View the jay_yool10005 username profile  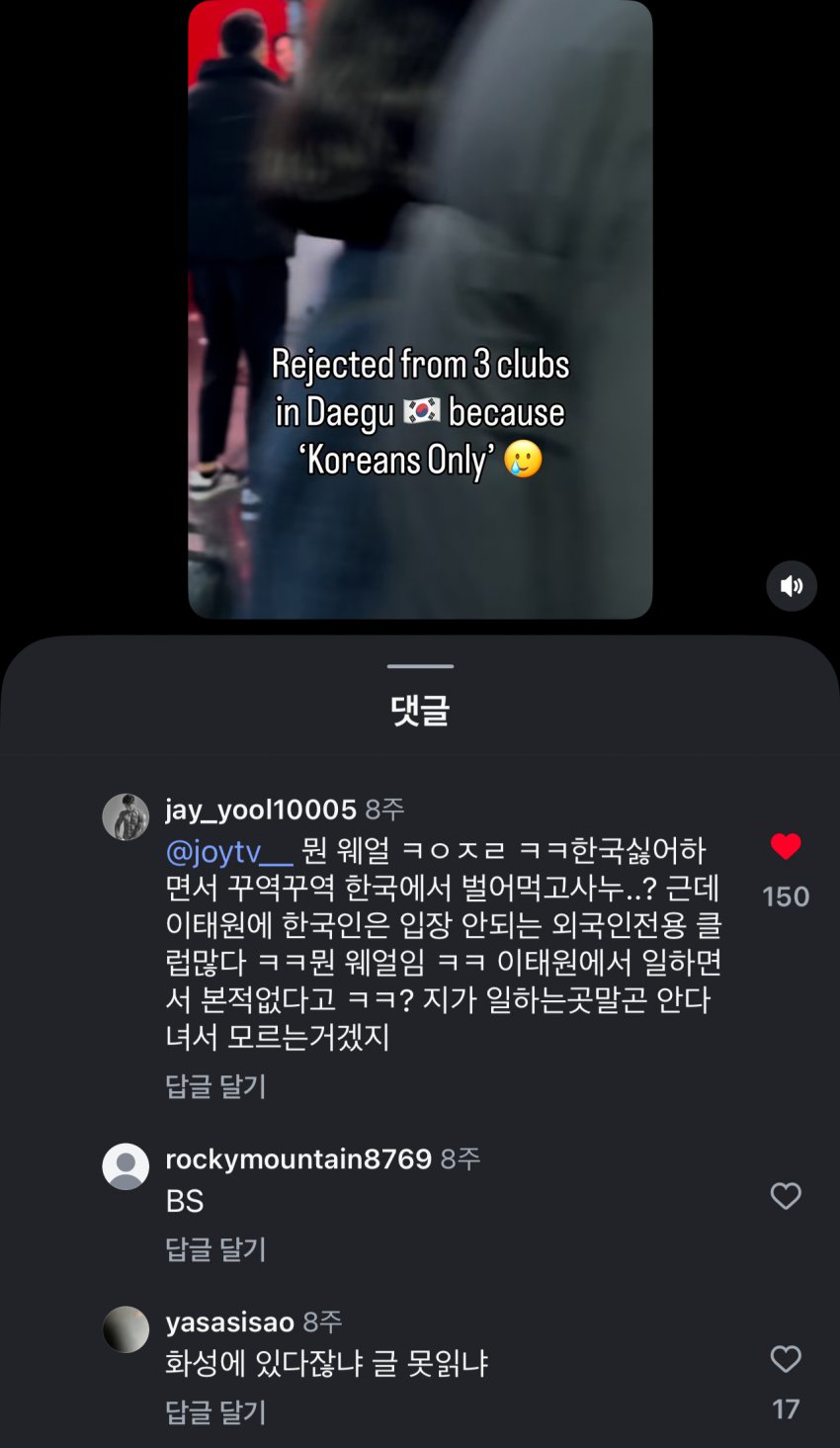(x=261, y=809)
